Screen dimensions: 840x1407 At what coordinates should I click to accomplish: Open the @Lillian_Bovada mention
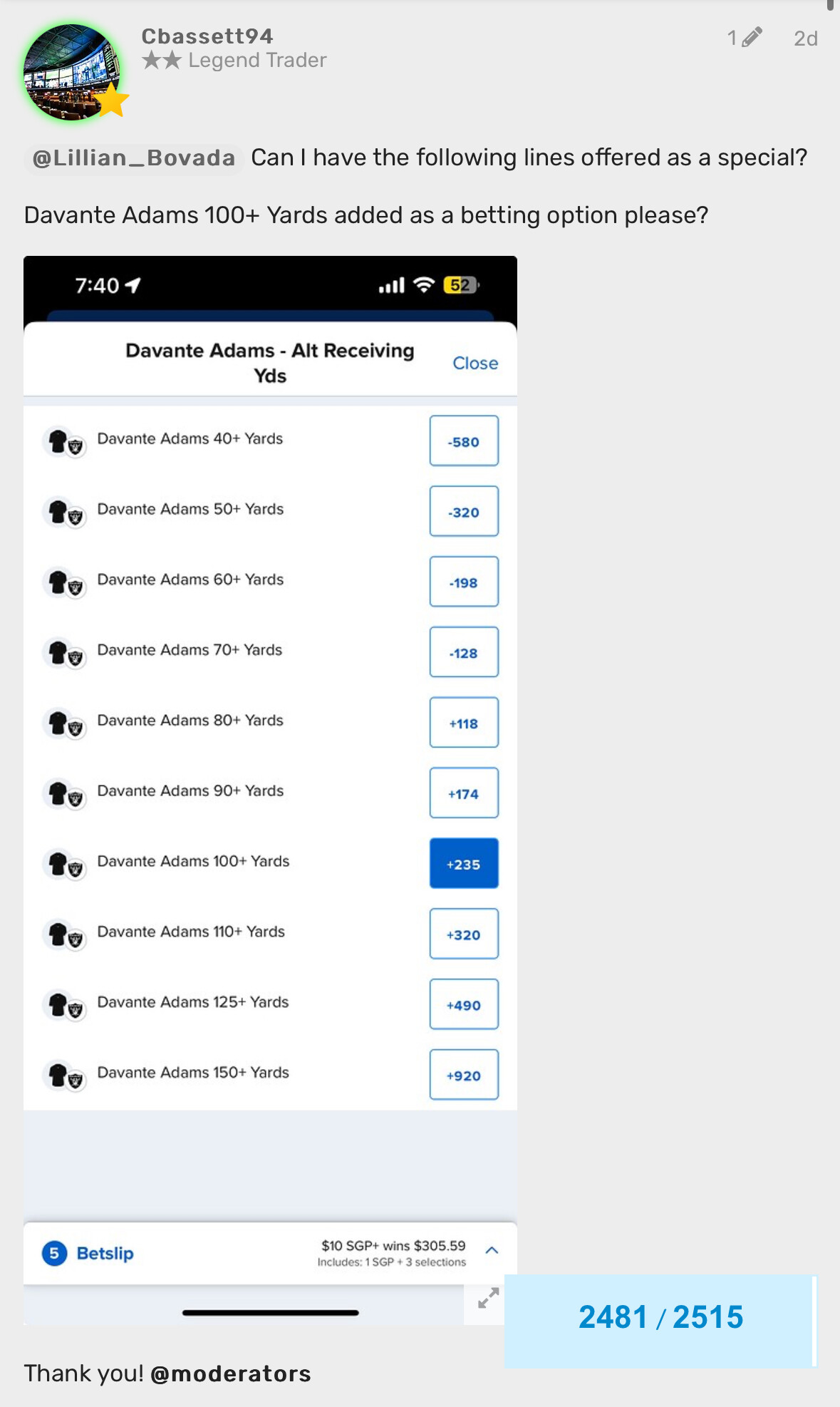134,158
